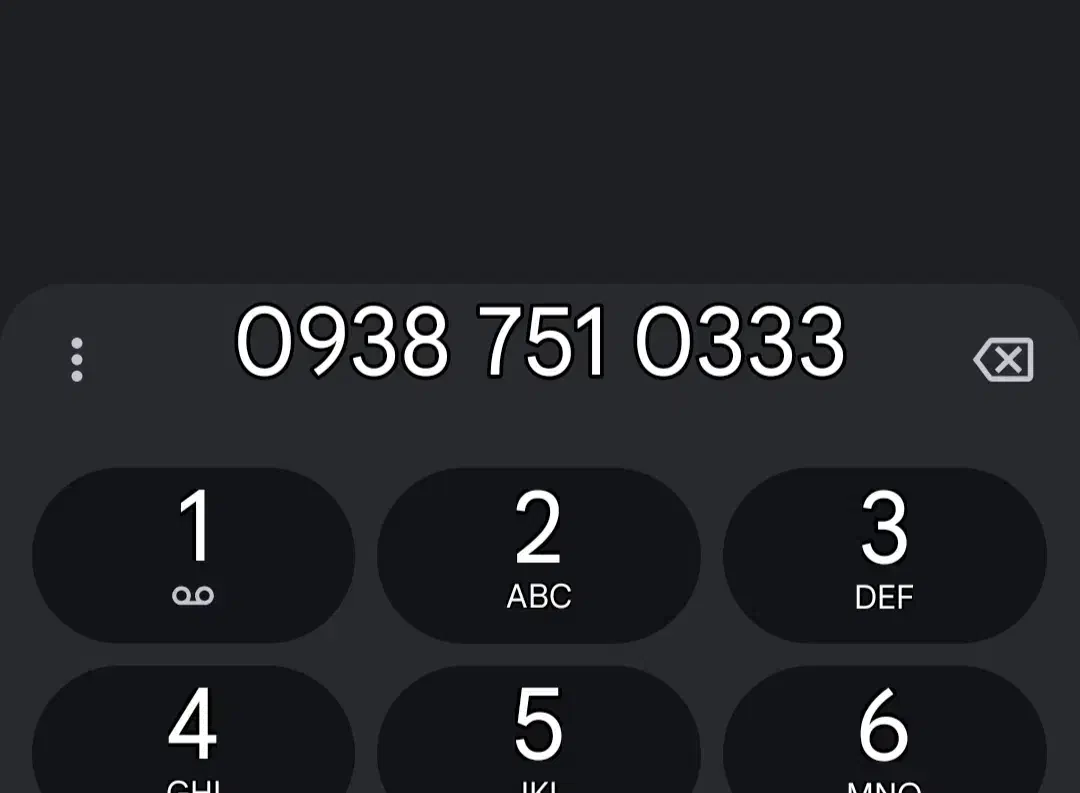Enter digit 2 ABC key
1080x793 pixels.
pyautogui.click(x=539, y=555)
